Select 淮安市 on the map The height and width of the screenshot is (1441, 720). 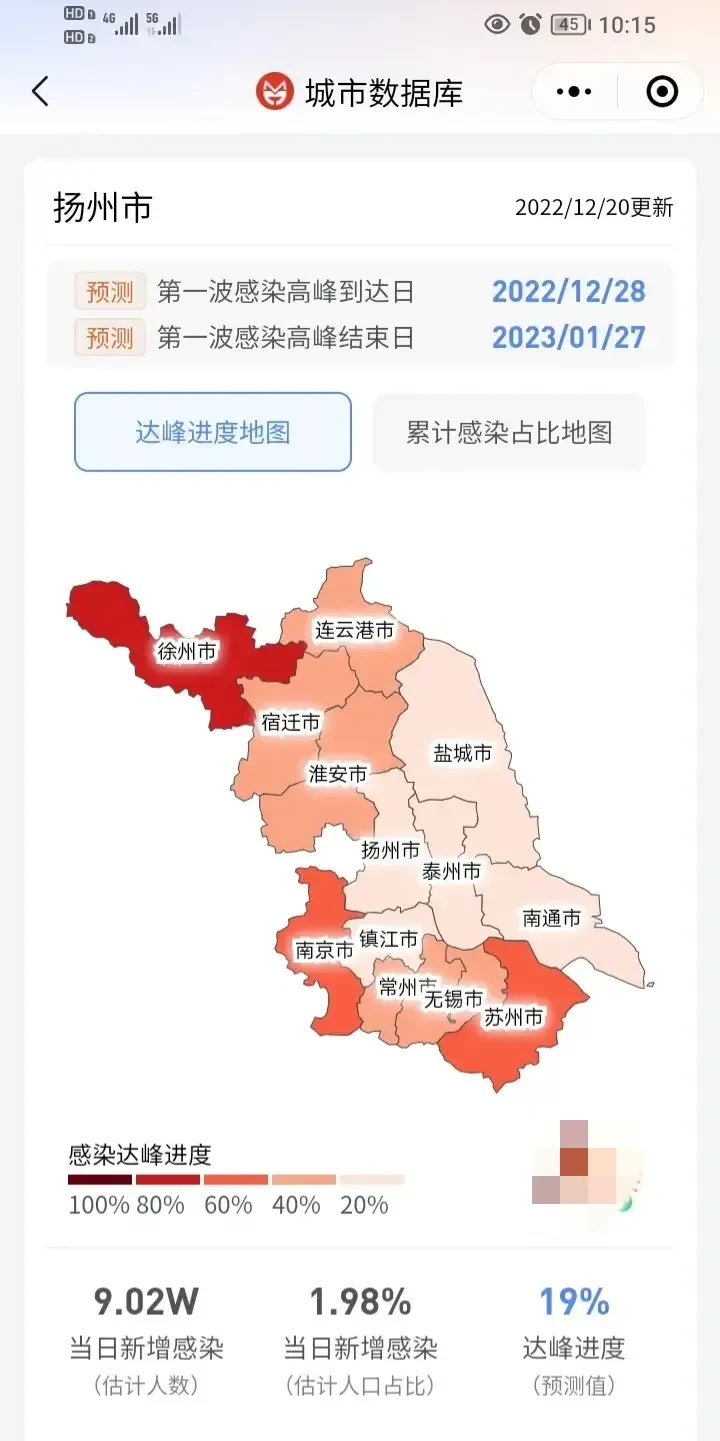(x=337, y=773)
